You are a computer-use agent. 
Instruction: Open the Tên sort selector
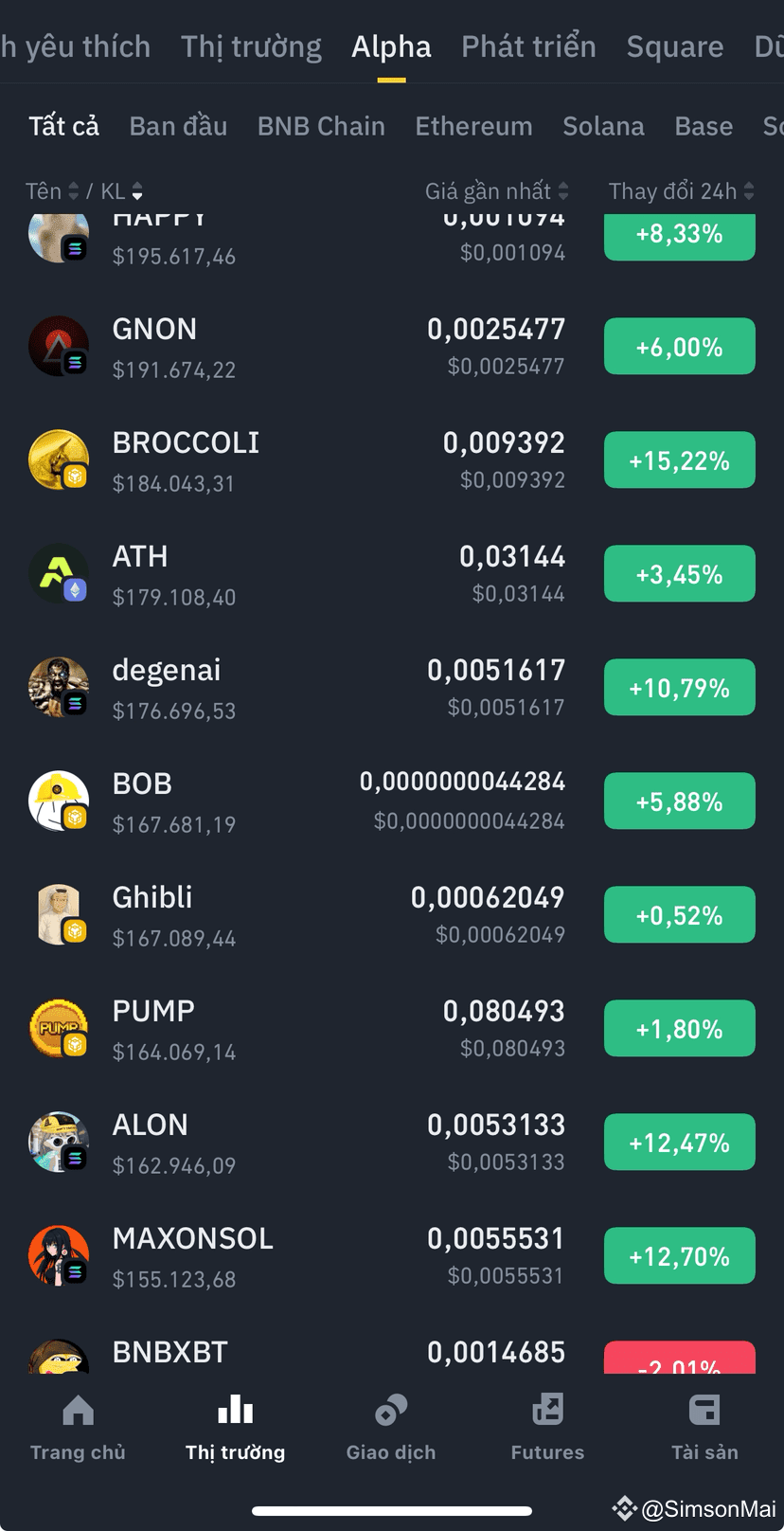pos(45,190)
